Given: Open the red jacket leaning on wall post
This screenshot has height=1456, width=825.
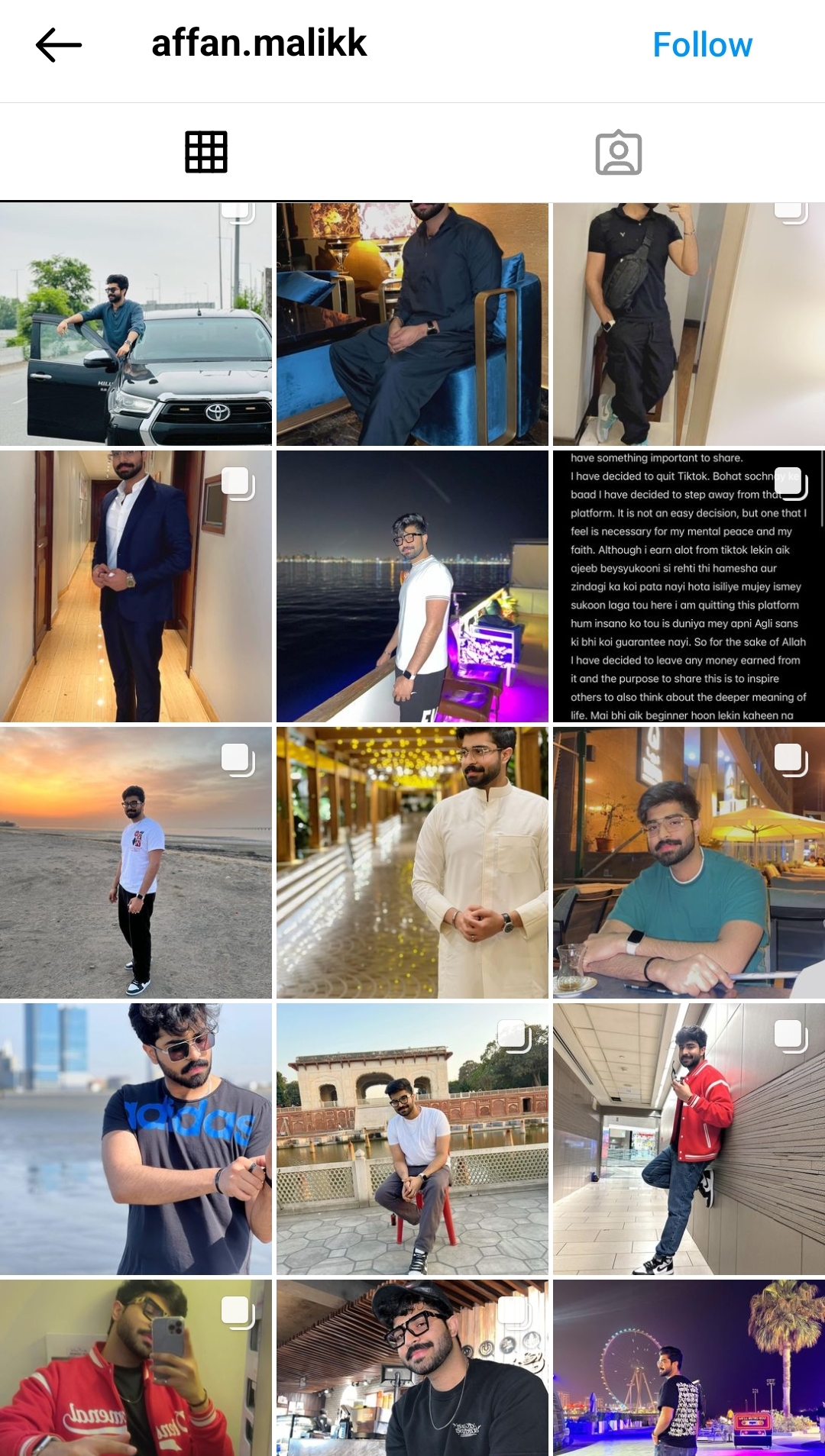Looking at the screenshot, I should 688,1139.
